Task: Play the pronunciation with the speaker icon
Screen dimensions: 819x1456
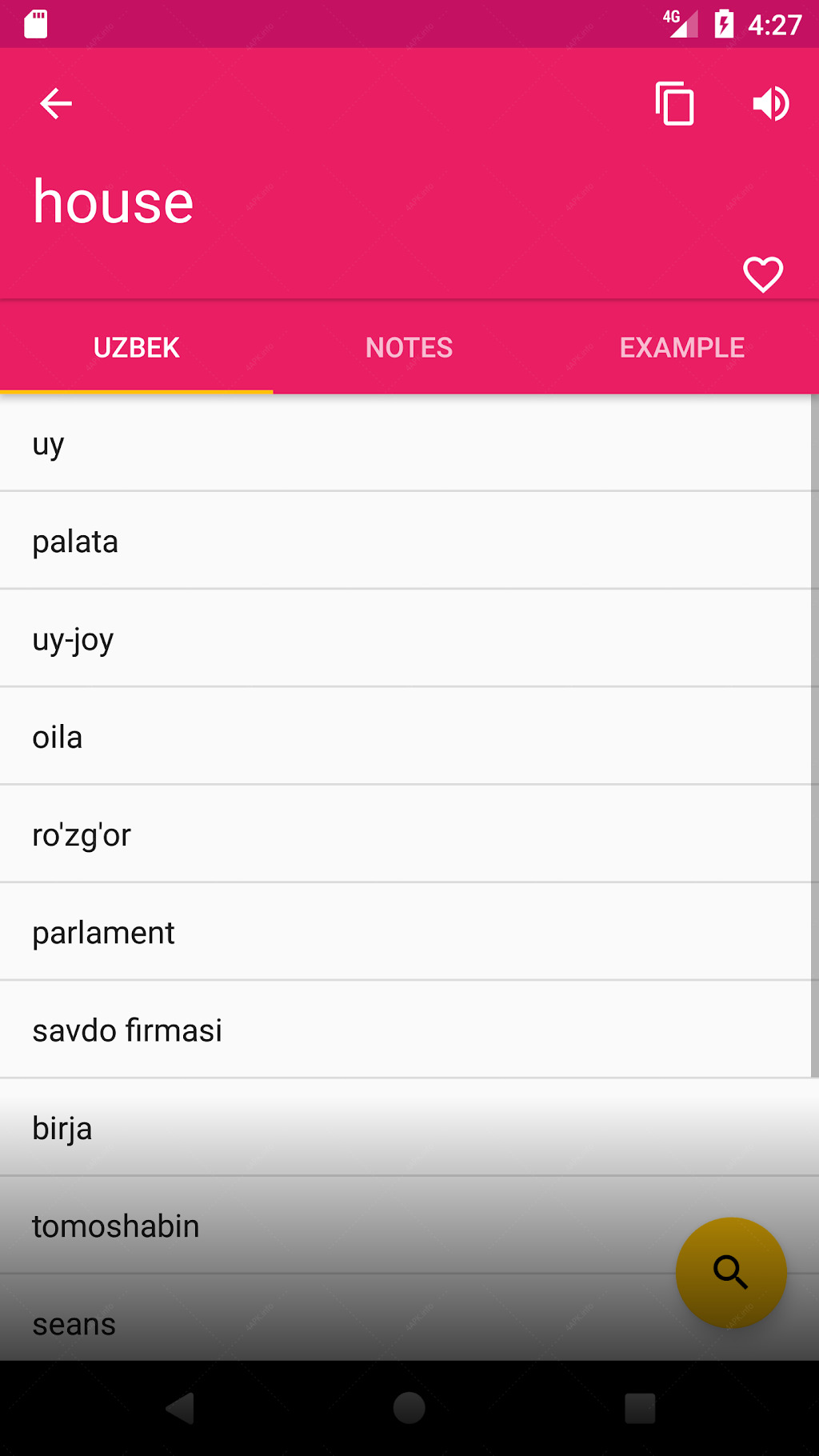Action: click(771, 103)
